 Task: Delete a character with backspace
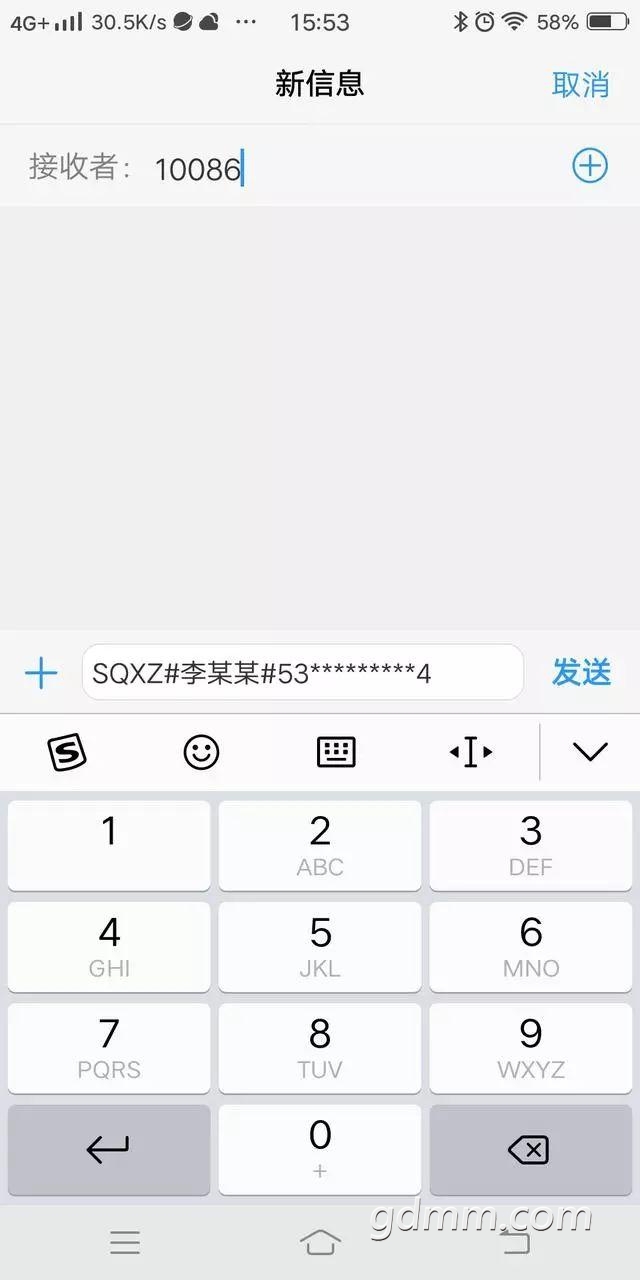tap(531, 1149)
